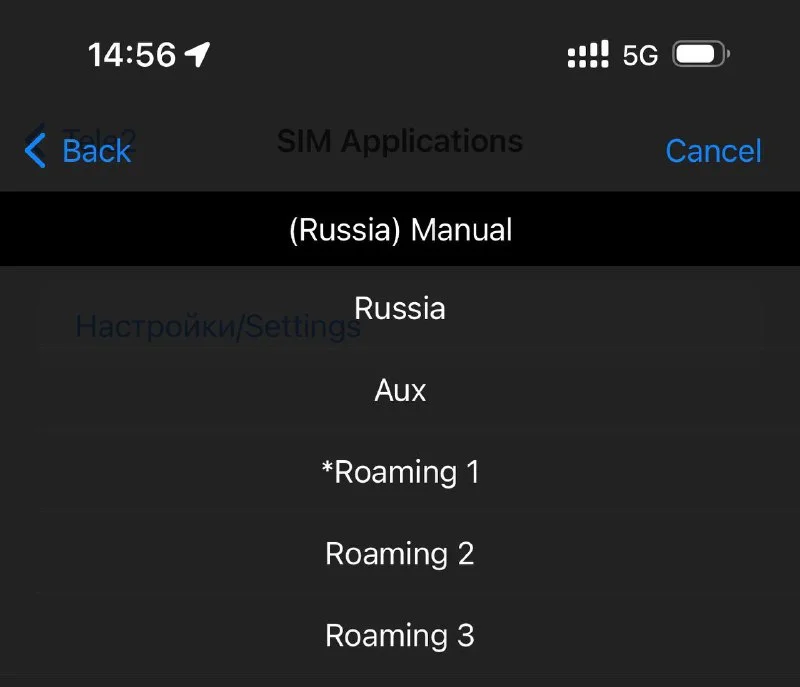
Task: Choose Roaming 3 from the list
Action: point(400,635)
